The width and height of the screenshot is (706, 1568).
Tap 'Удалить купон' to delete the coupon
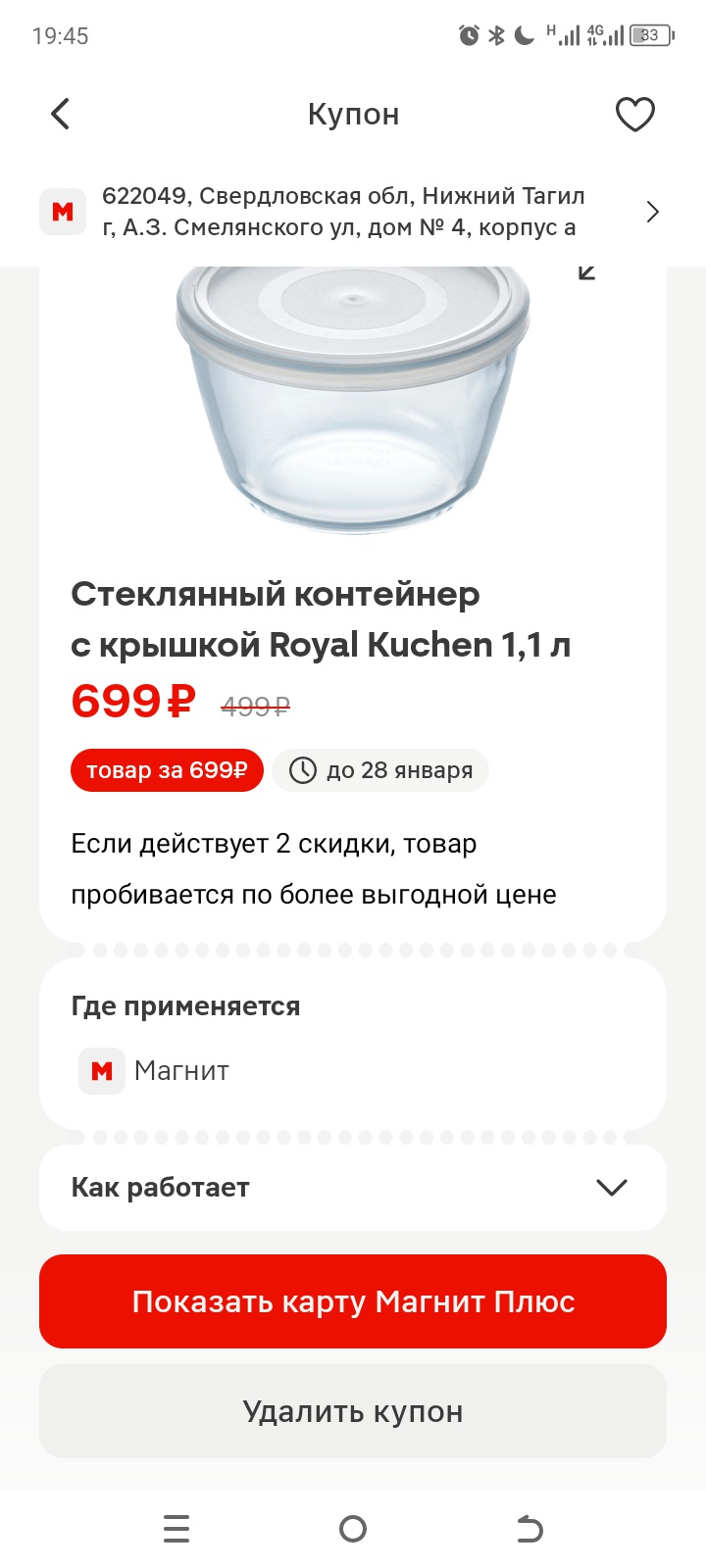(x=353, y=1411)
